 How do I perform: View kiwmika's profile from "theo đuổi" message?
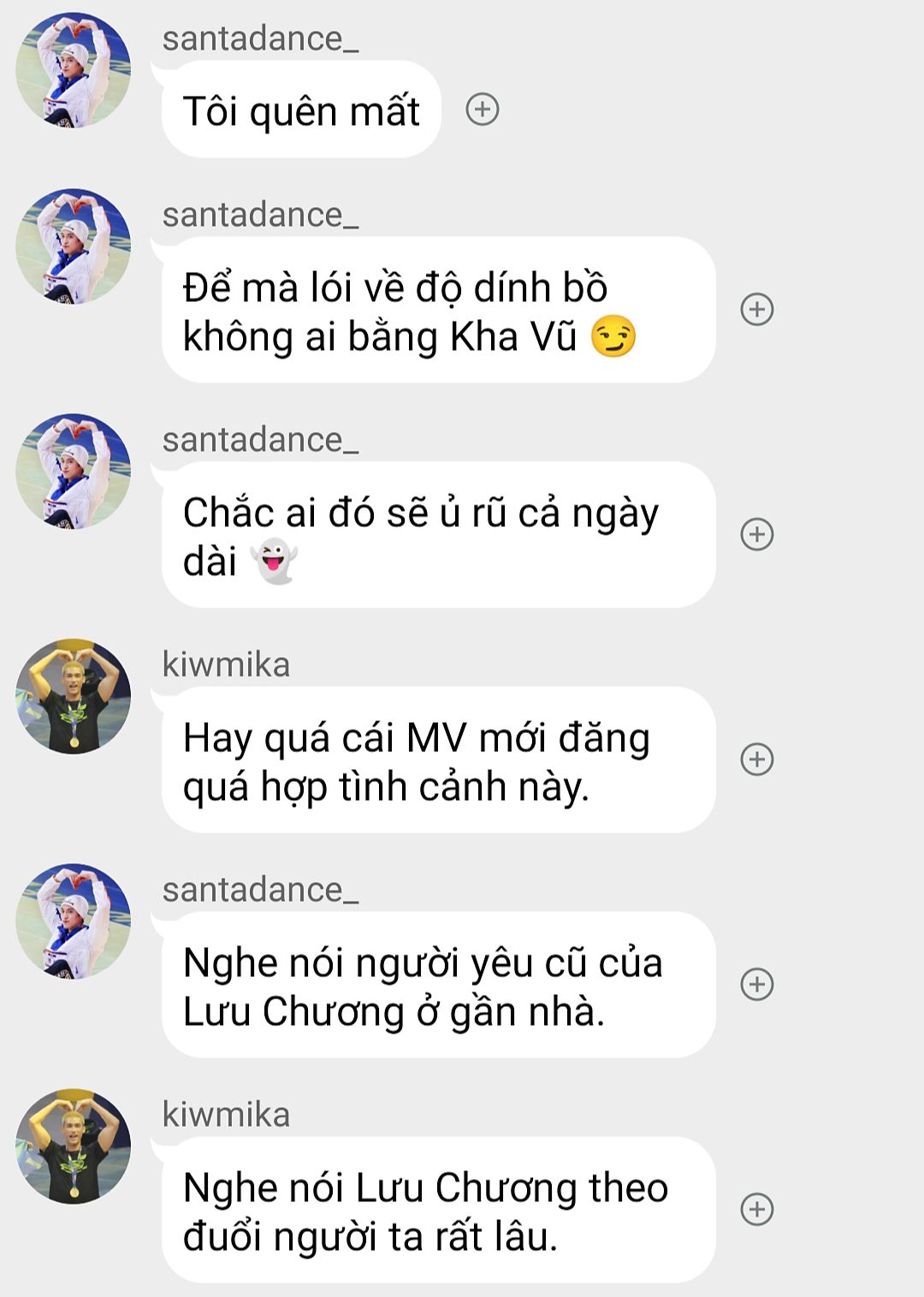[x=74, y=1146]
